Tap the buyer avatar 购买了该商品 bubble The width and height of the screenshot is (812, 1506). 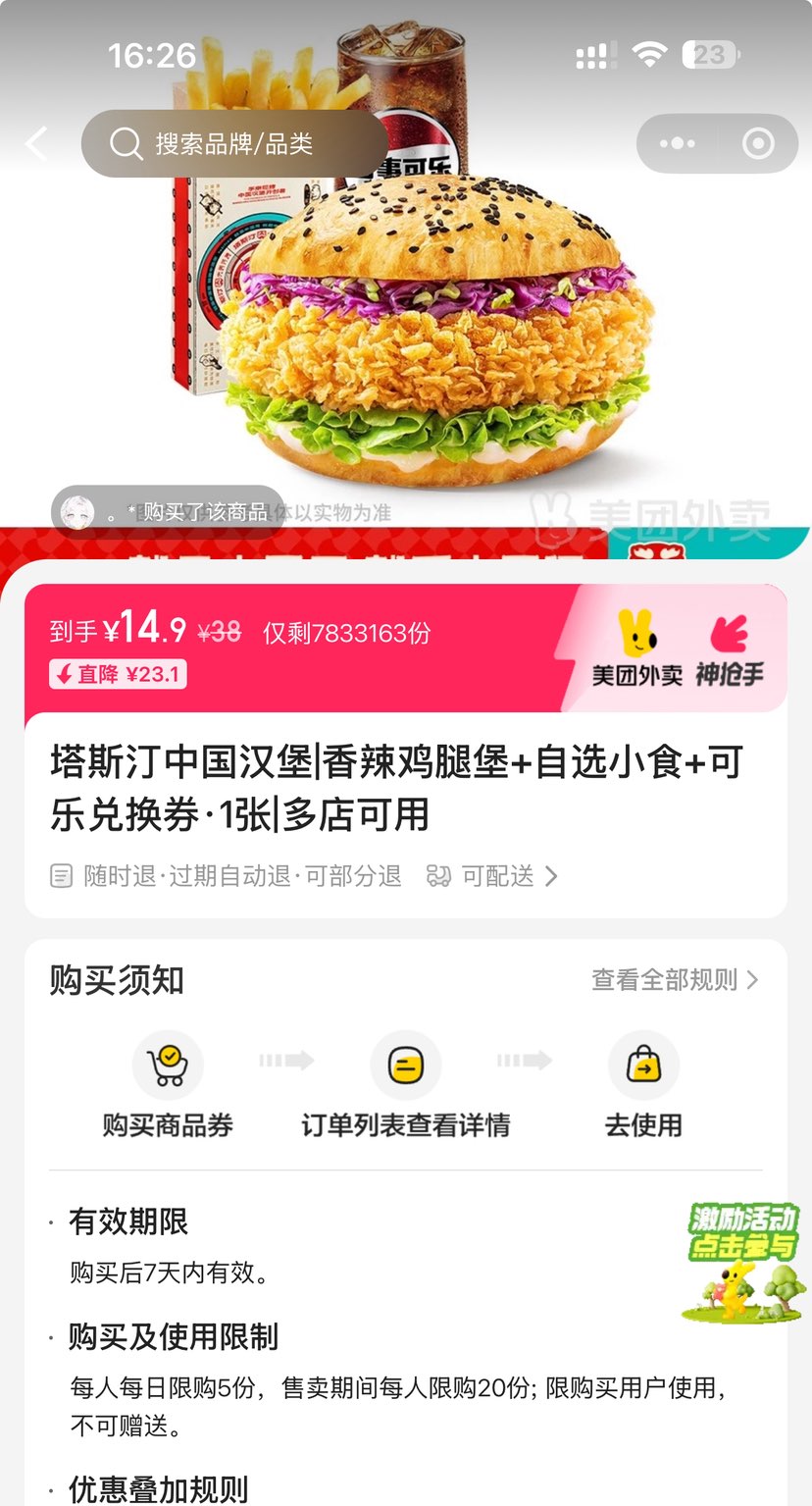coord(85,511)
